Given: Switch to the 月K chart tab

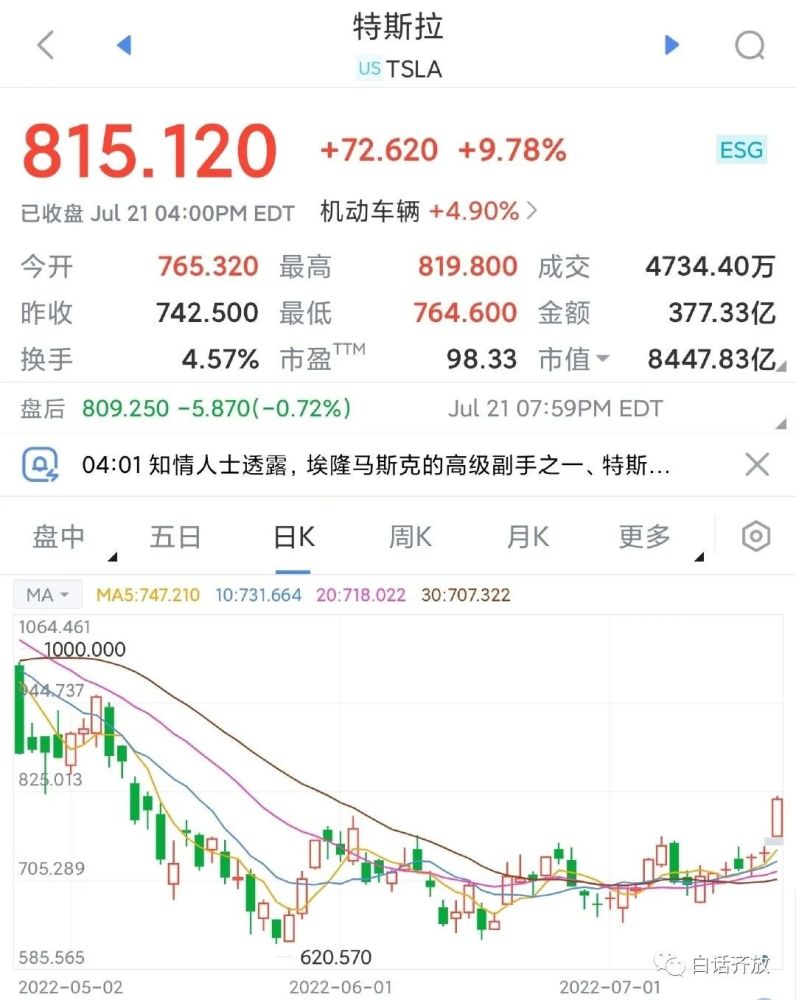Looking at the screenshot, I should coord(528,538).
